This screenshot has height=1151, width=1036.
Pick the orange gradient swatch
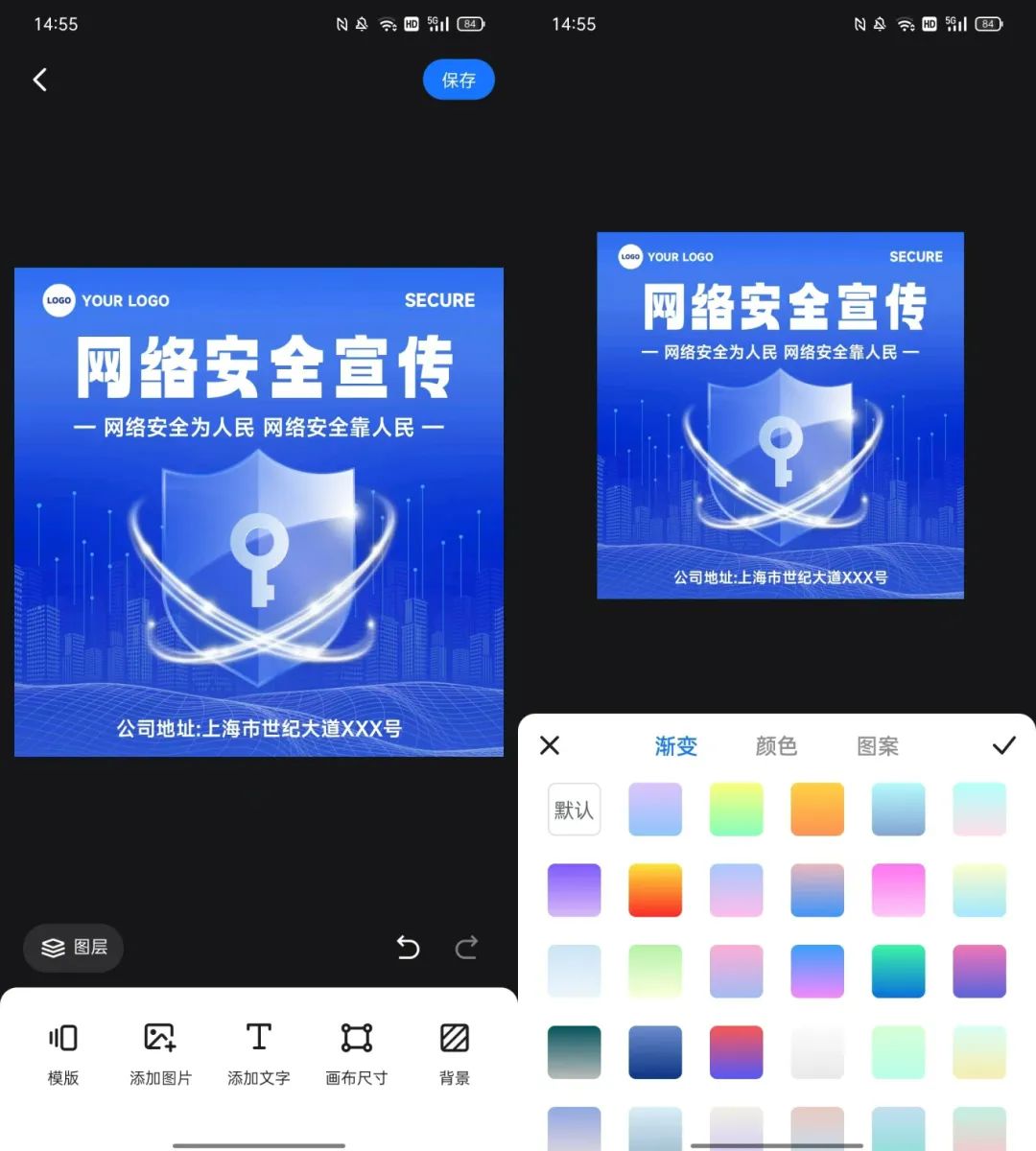pos(817,810)
